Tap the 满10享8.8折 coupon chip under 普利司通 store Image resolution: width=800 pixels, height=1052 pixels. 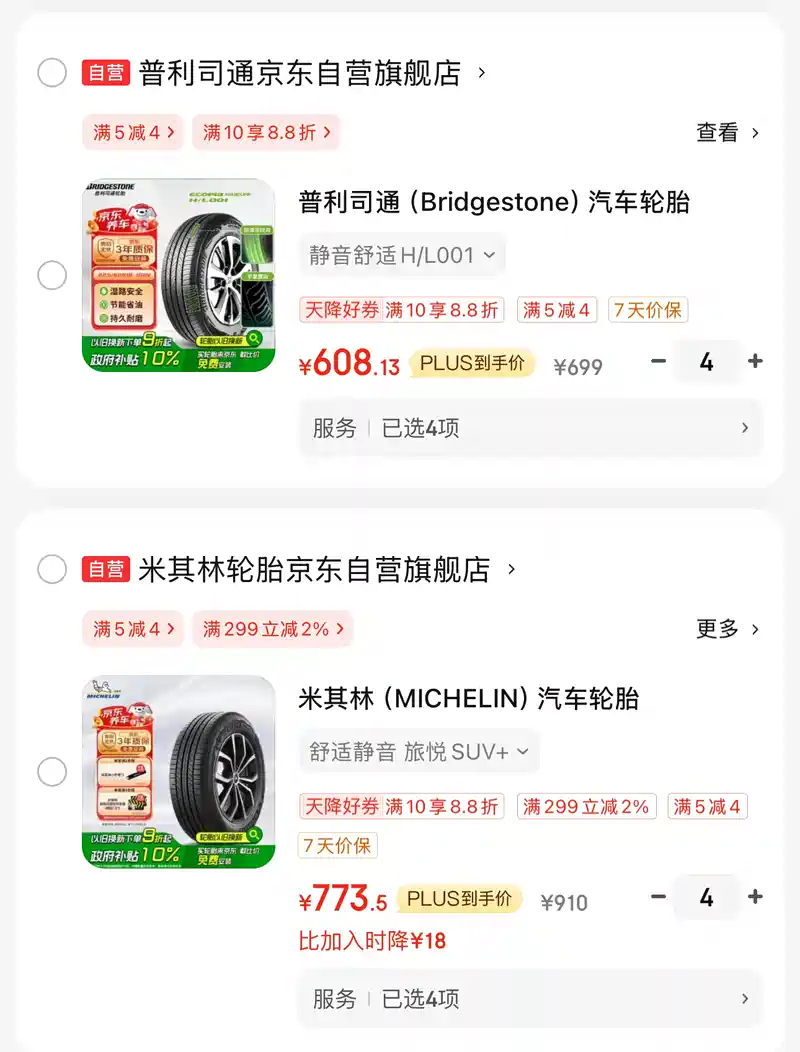[265, 132]
